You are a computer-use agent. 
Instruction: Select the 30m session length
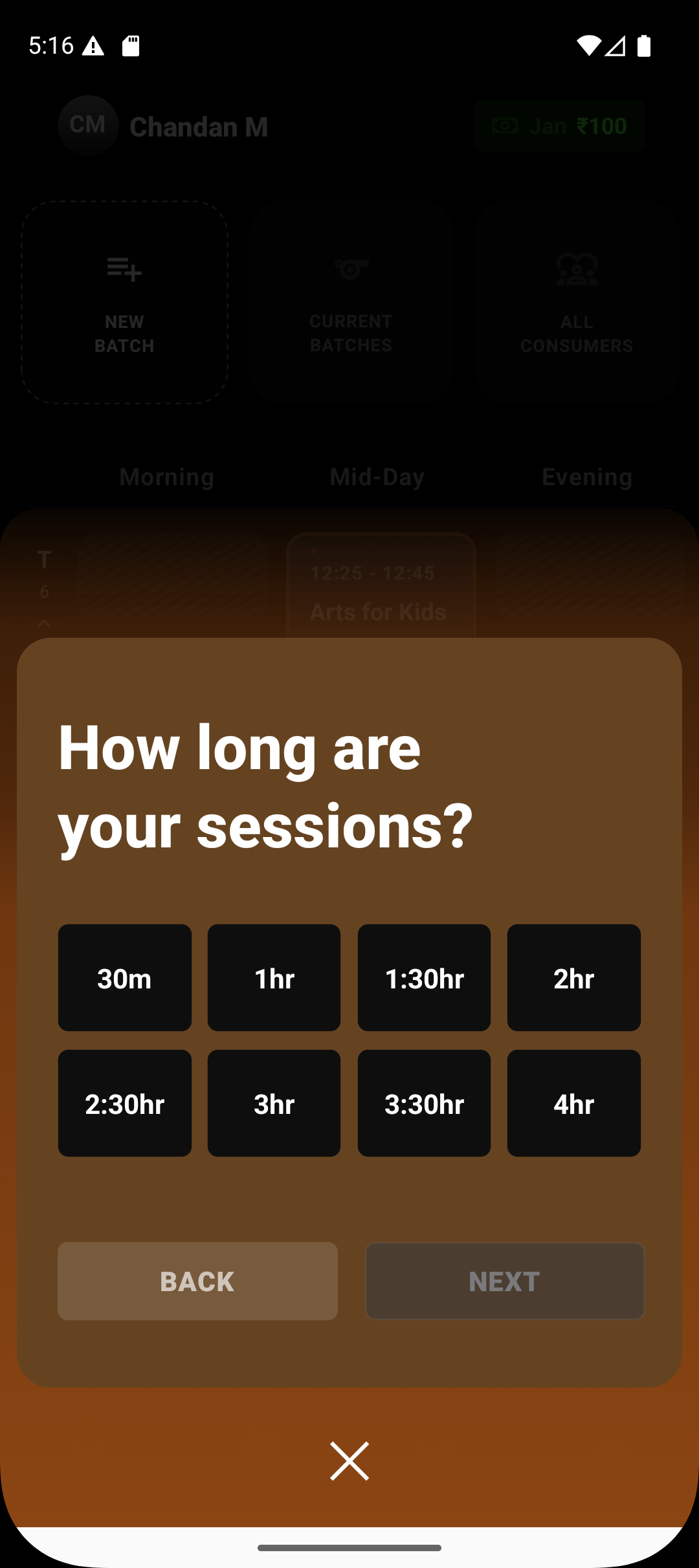[124, 977]
